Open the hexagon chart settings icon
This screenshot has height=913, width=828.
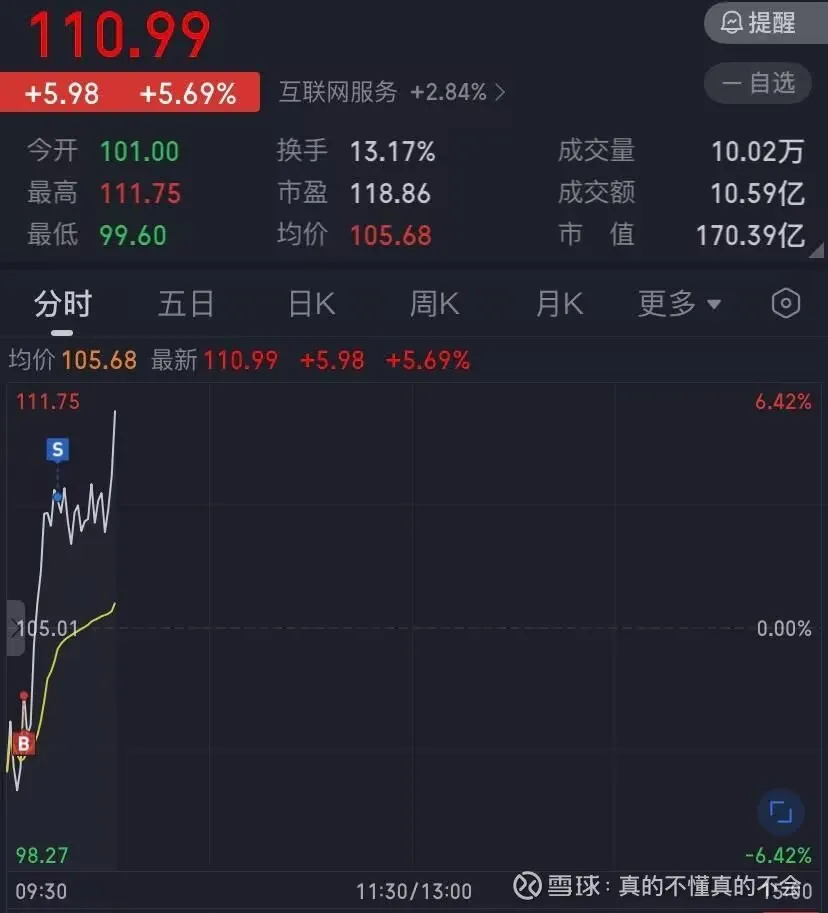786,304
